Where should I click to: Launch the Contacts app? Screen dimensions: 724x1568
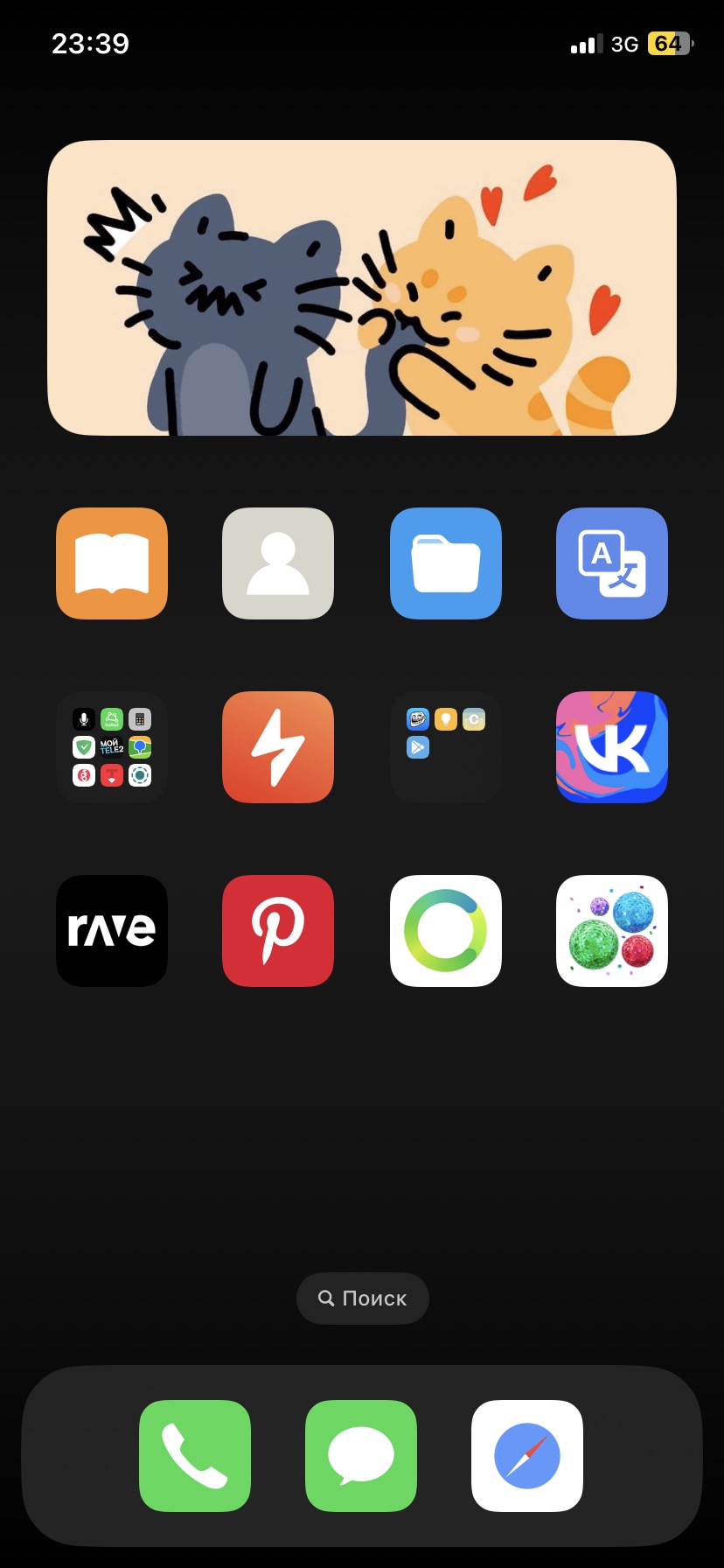pos(278,563)
